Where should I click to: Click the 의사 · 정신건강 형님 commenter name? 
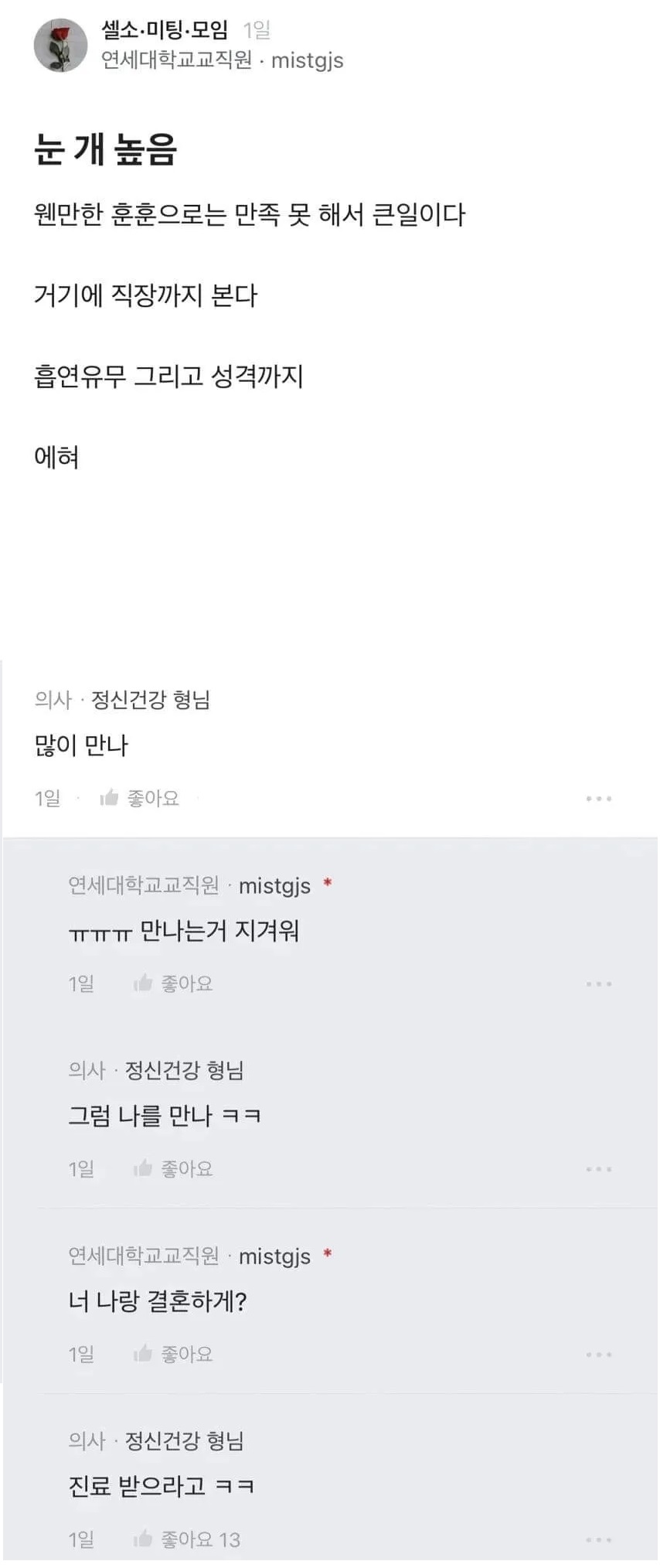click(x=124, y=700)
